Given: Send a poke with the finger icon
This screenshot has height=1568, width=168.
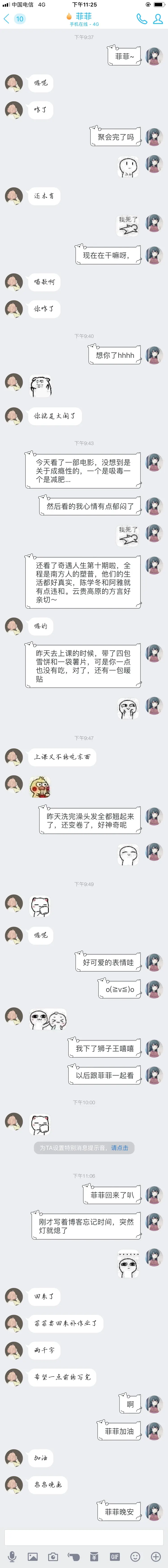Looking at the screenshot, I should (74, 1556).
